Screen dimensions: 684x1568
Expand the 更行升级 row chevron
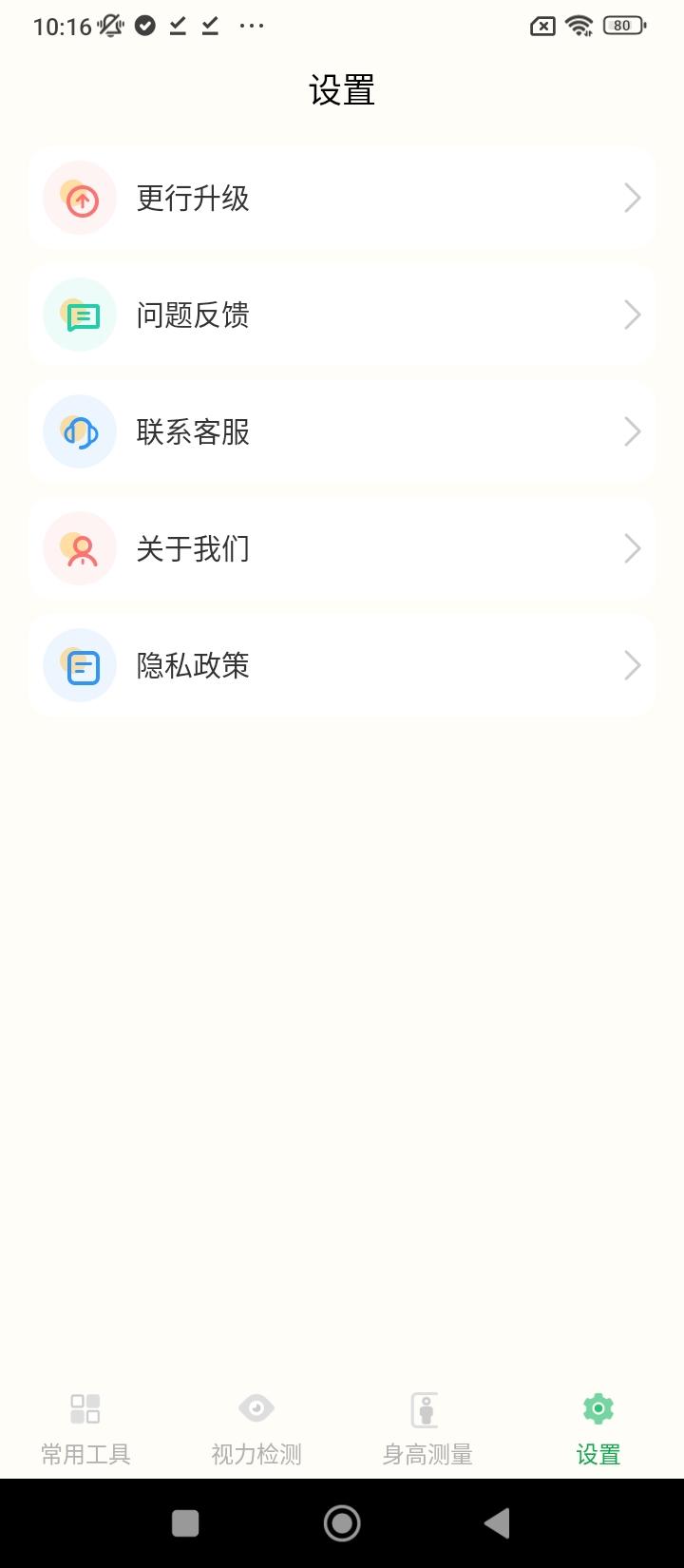pos(632,198)
